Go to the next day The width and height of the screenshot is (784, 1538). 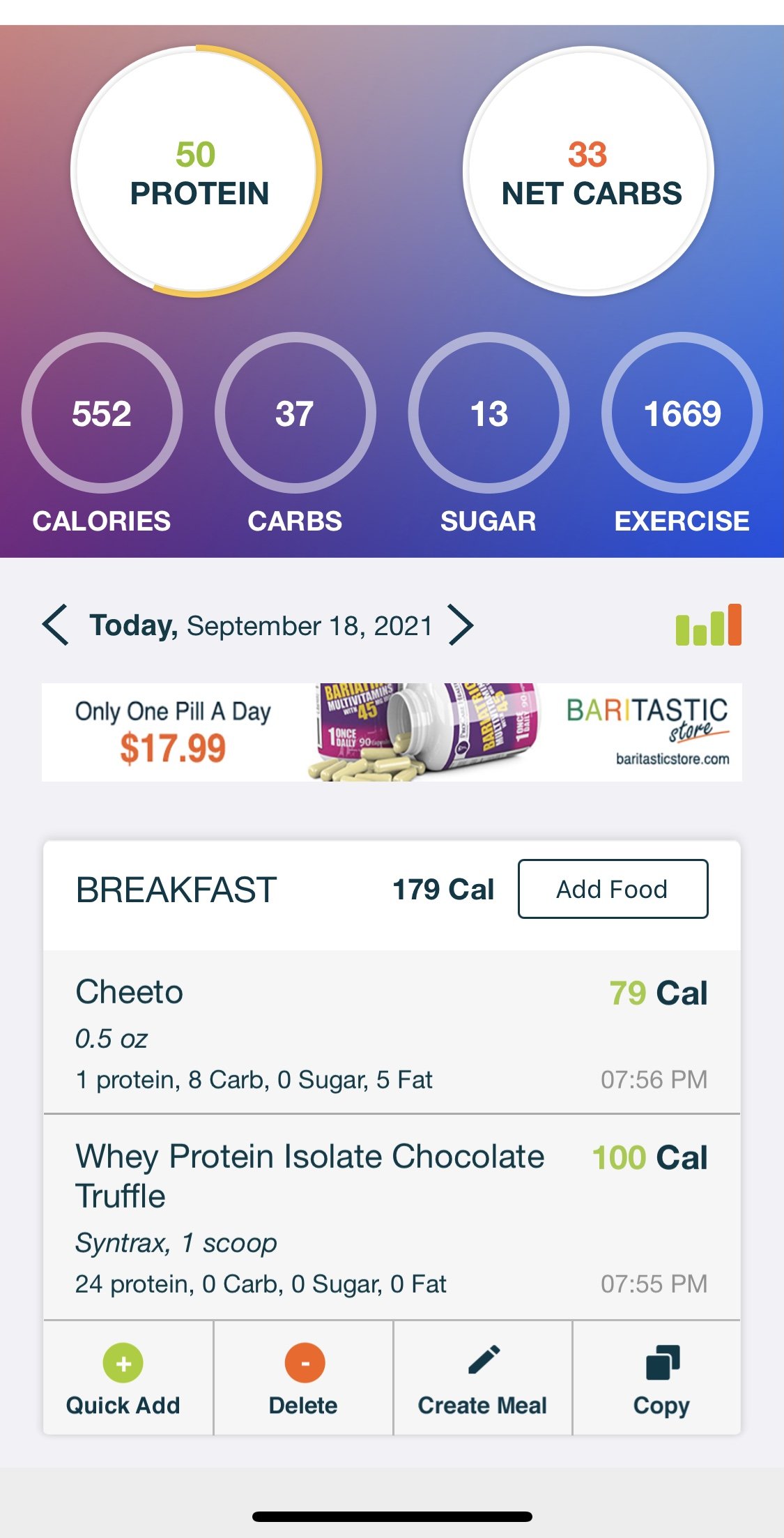pyautogui.click(x=461, y=625)
